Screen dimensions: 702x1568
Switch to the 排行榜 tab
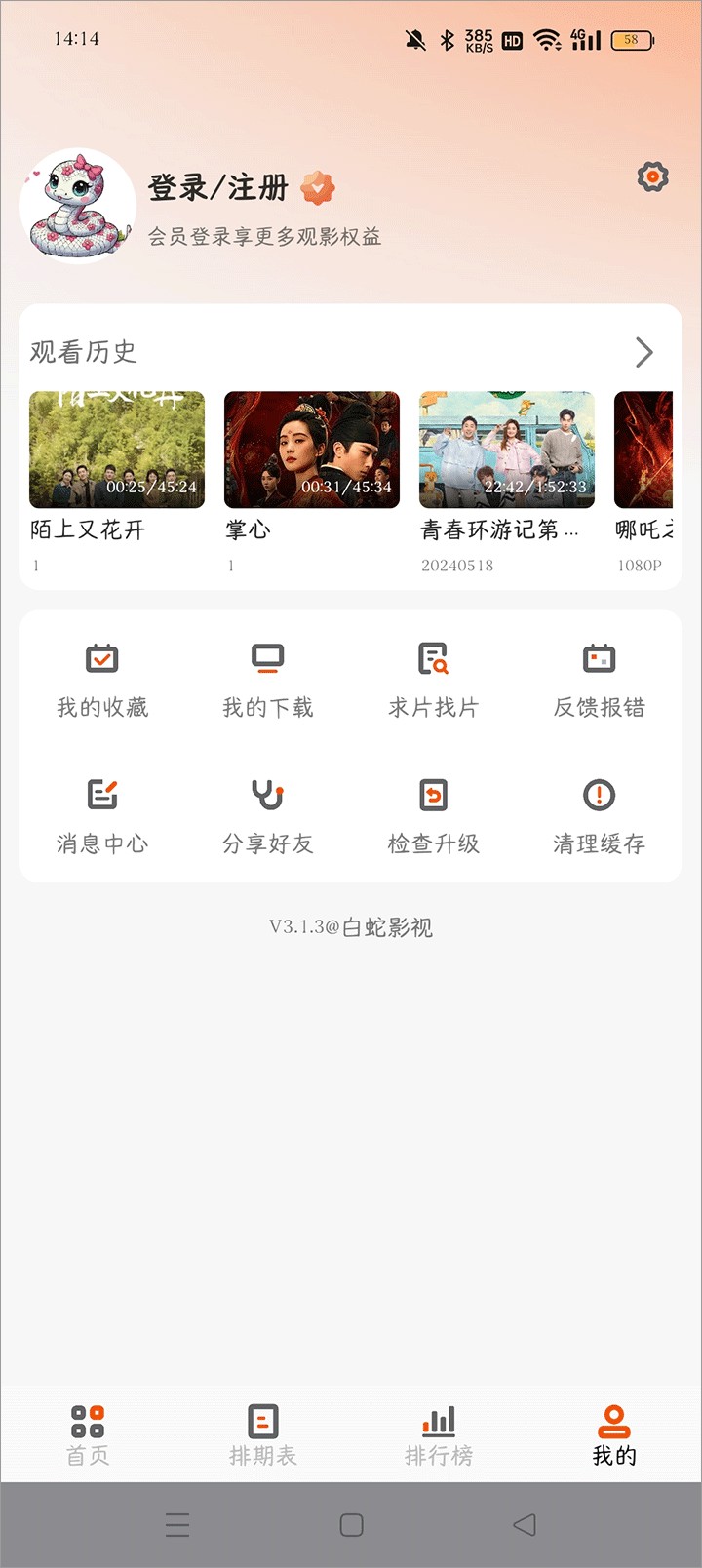(439, 1434)
